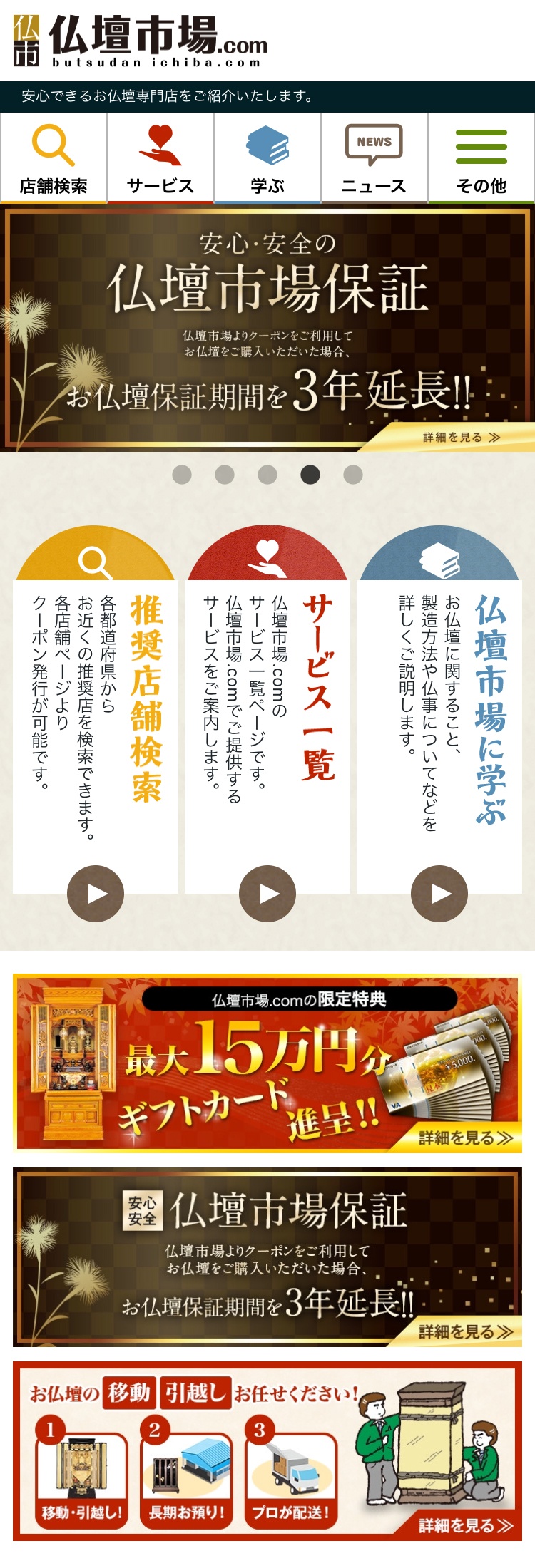This screenshot has height=1568, width=535.
Task: Tap the 仏壇市場.com logo
Action: point(141,41)
